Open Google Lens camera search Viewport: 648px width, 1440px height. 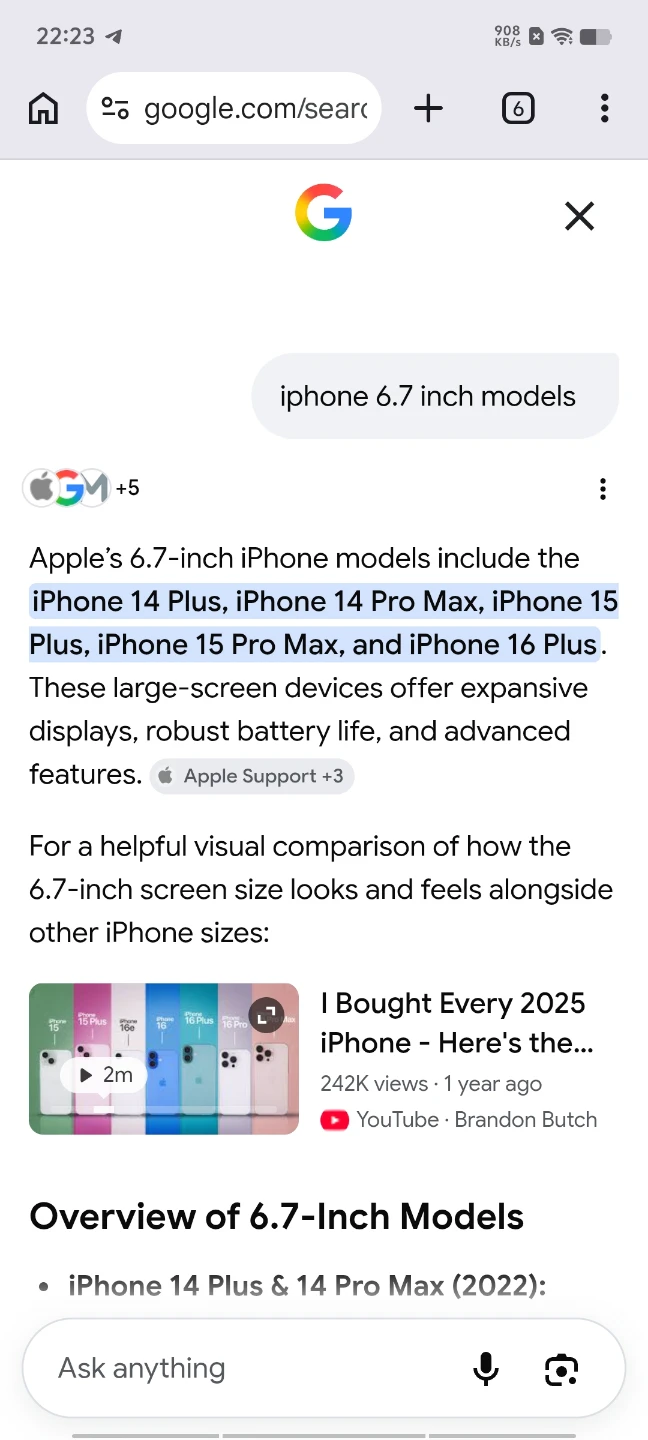561,1369
